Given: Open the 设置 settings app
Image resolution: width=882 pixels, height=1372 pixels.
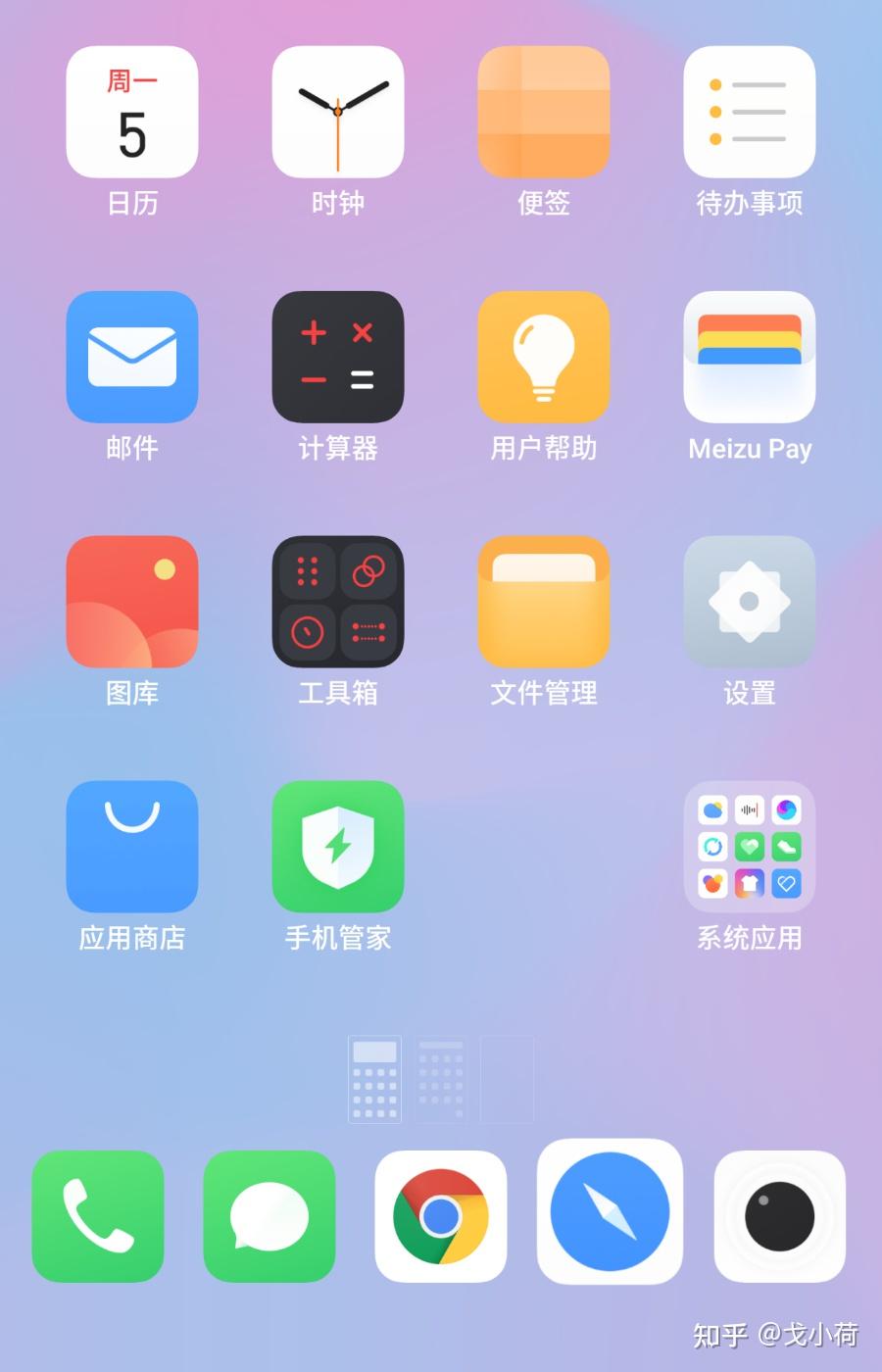Looking at the screenshot, I should tap(750, 601).
